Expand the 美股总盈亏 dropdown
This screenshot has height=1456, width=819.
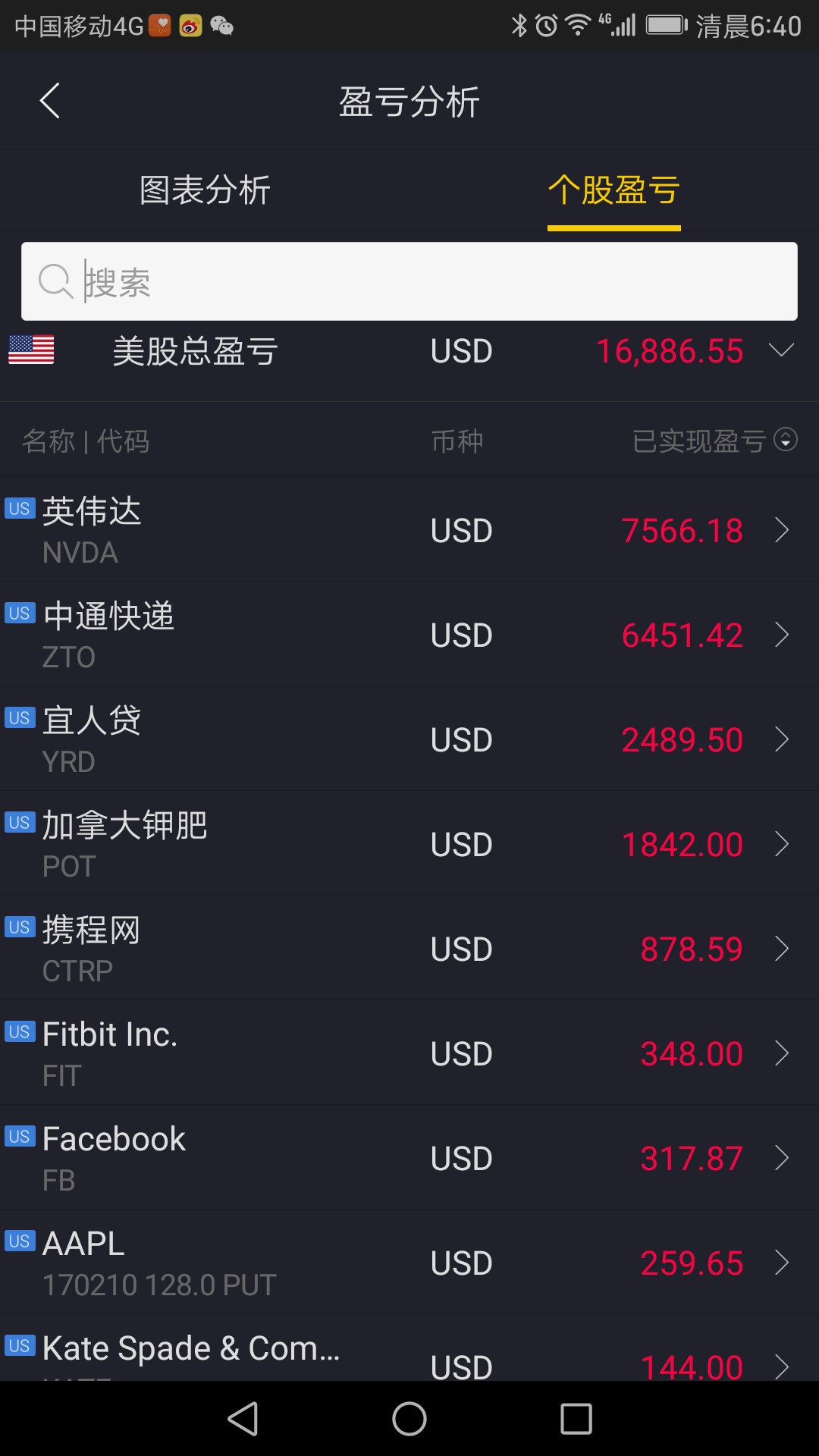coord(781,350)
